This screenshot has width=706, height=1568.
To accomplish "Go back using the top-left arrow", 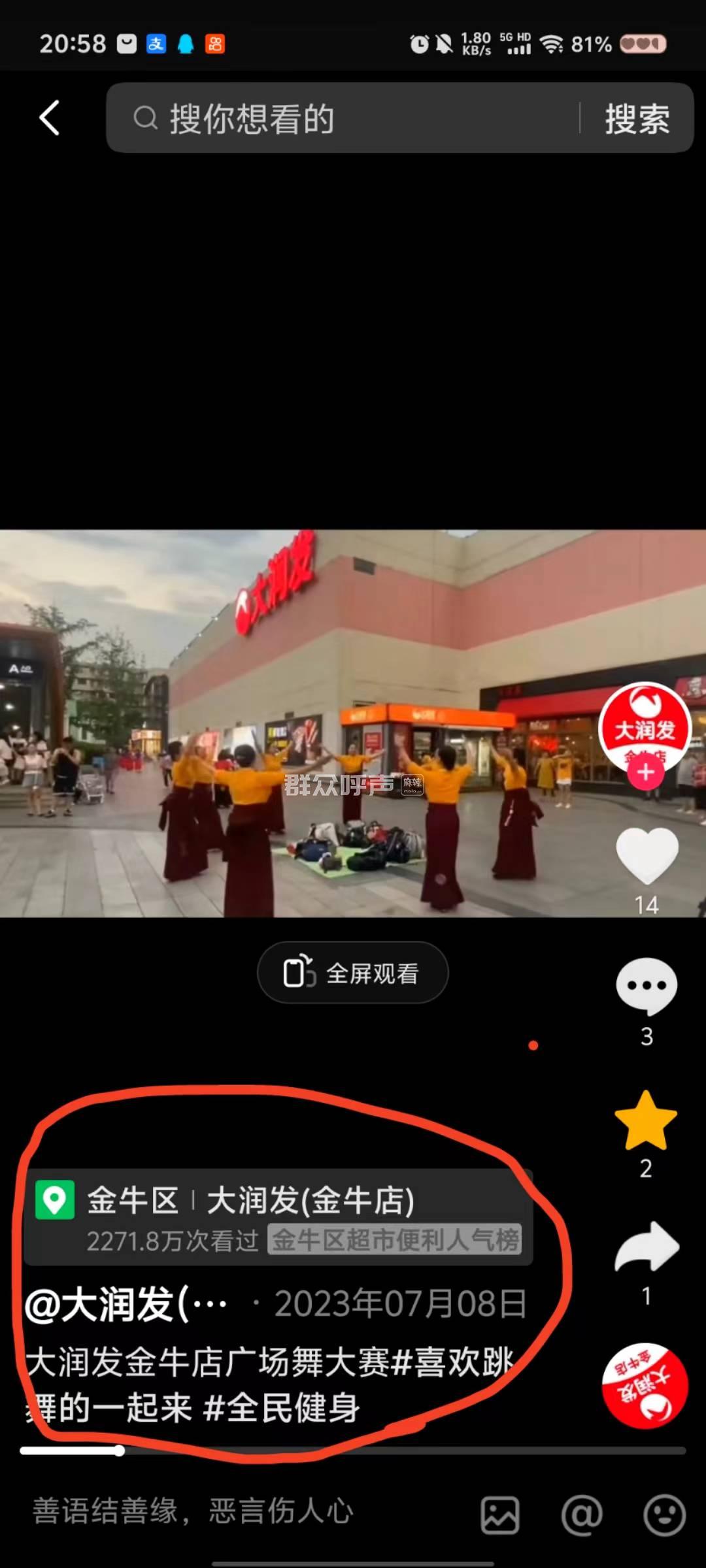I will point(50,118).
